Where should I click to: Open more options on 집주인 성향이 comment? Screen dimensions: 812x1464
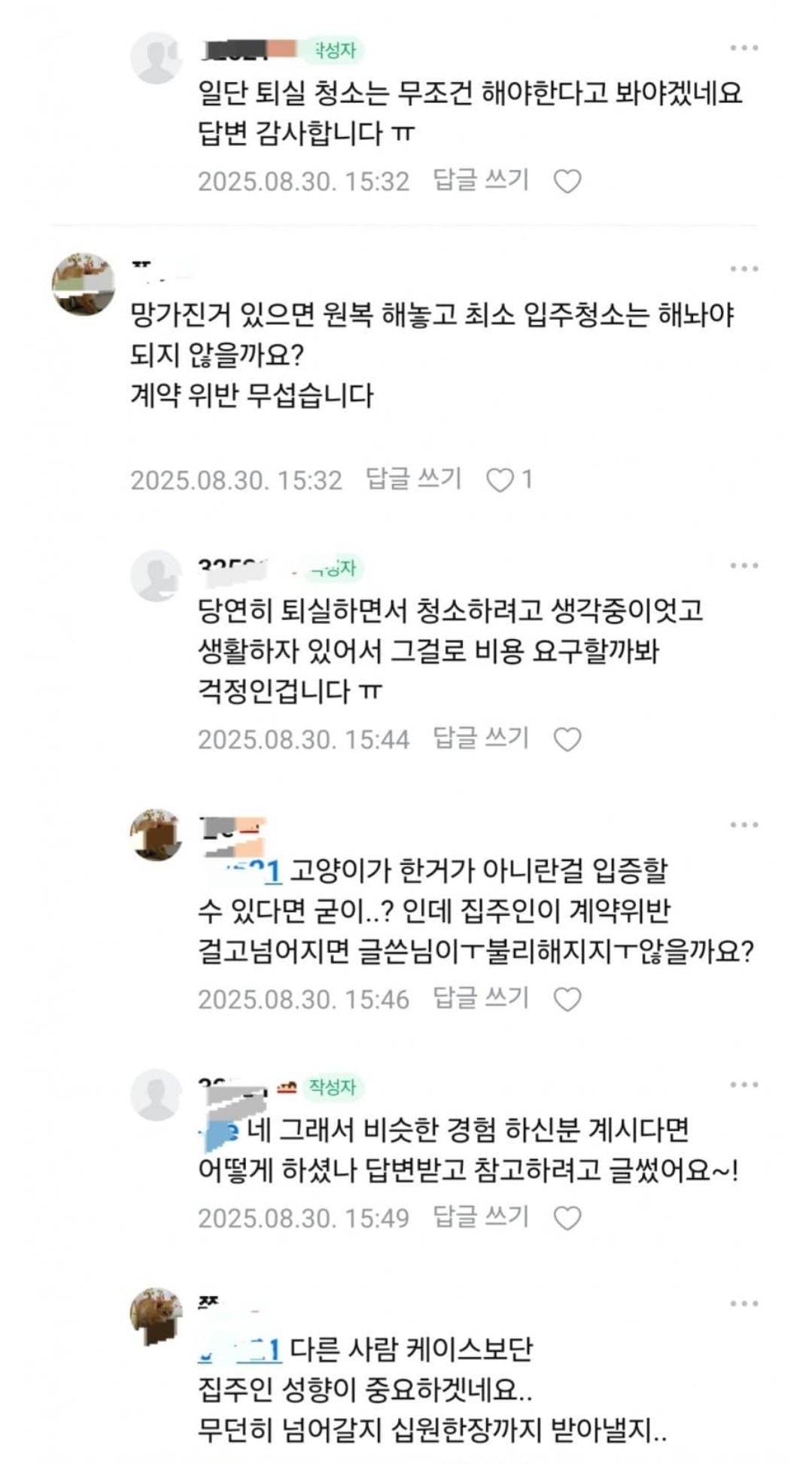(x=744, y=1304)
